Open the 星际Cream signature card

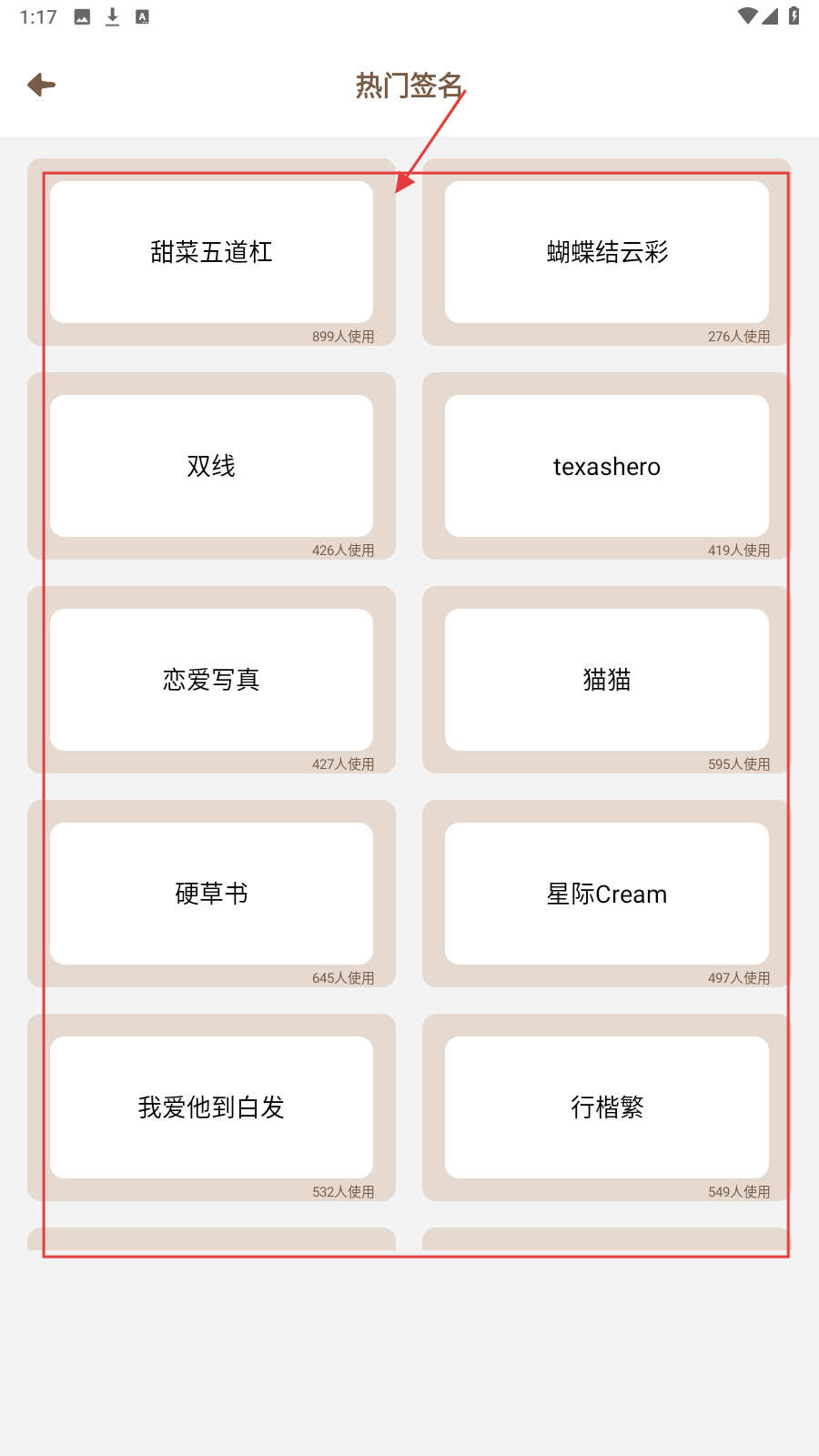(x=607, y=894)
